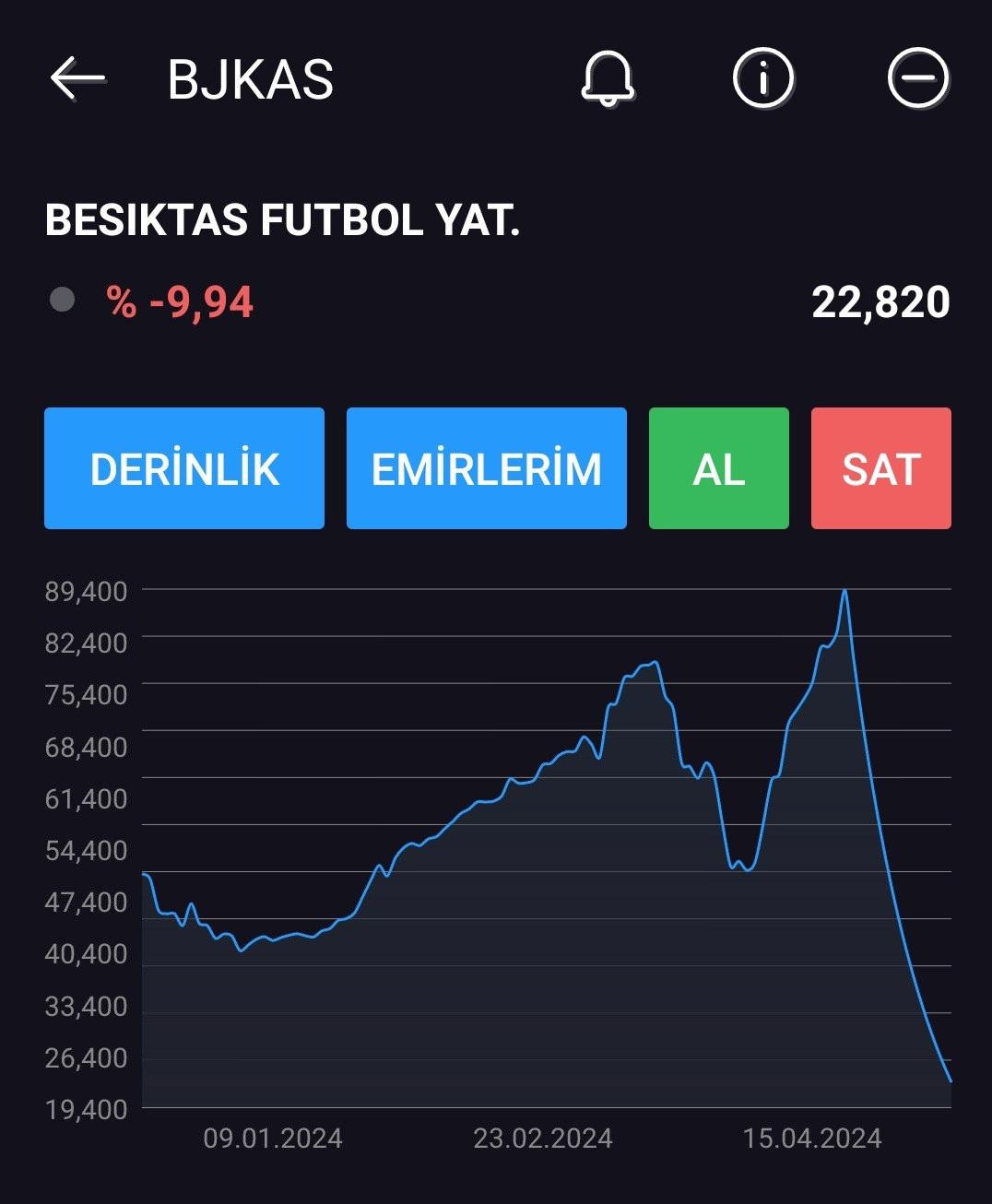View my orders via EMİRLERİM
Screen dimensions: 992x1204
tap(486, 468)
